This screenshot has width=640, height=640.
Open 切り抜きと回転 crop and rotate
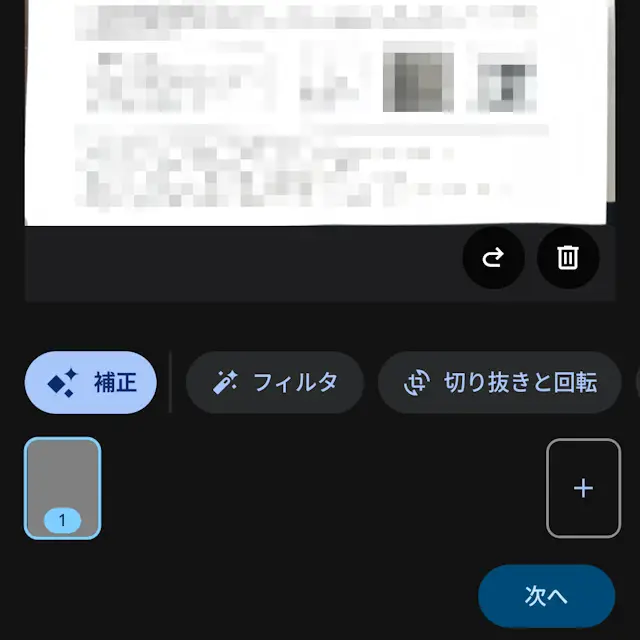[x=500, y=382]
